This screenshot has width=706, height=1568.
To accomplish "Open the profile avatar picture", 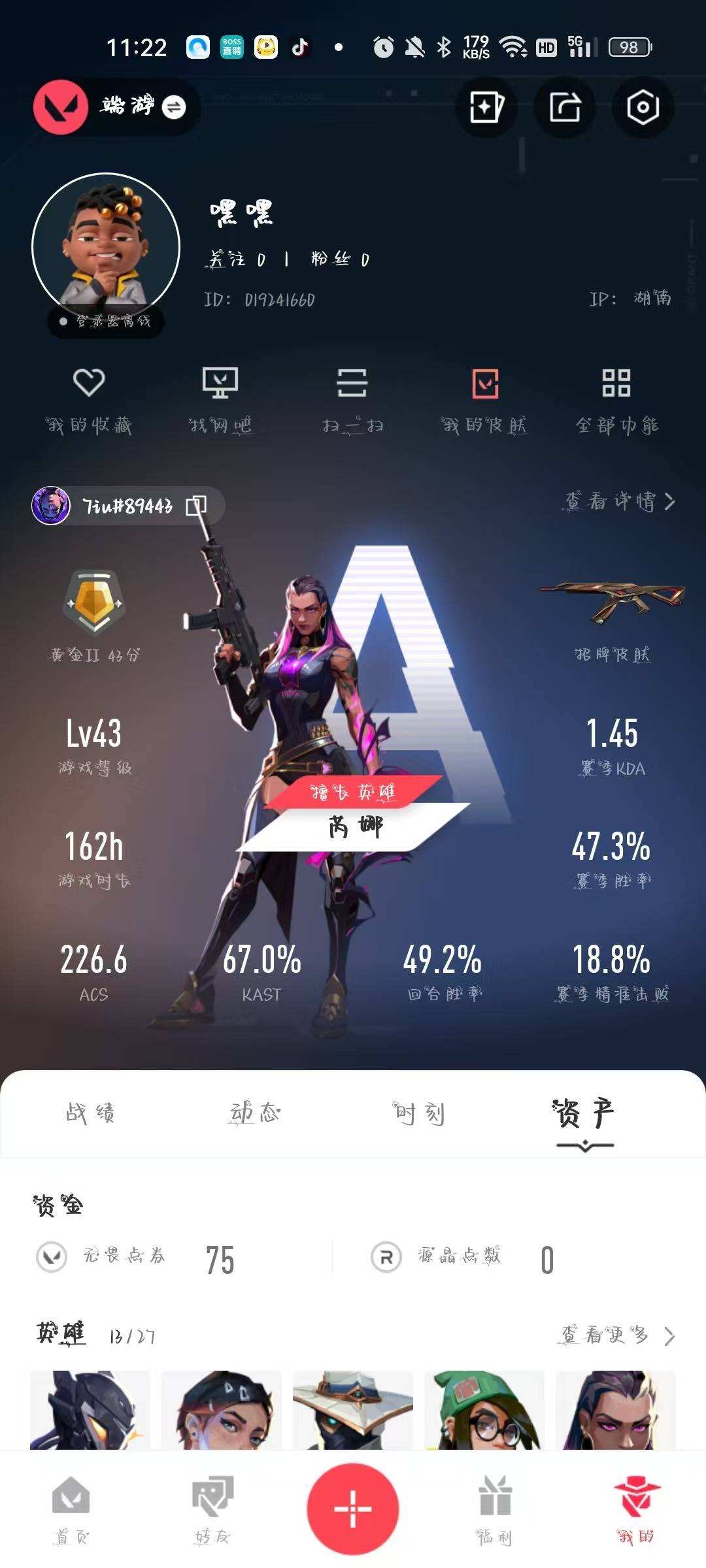I will click(106, 247).
